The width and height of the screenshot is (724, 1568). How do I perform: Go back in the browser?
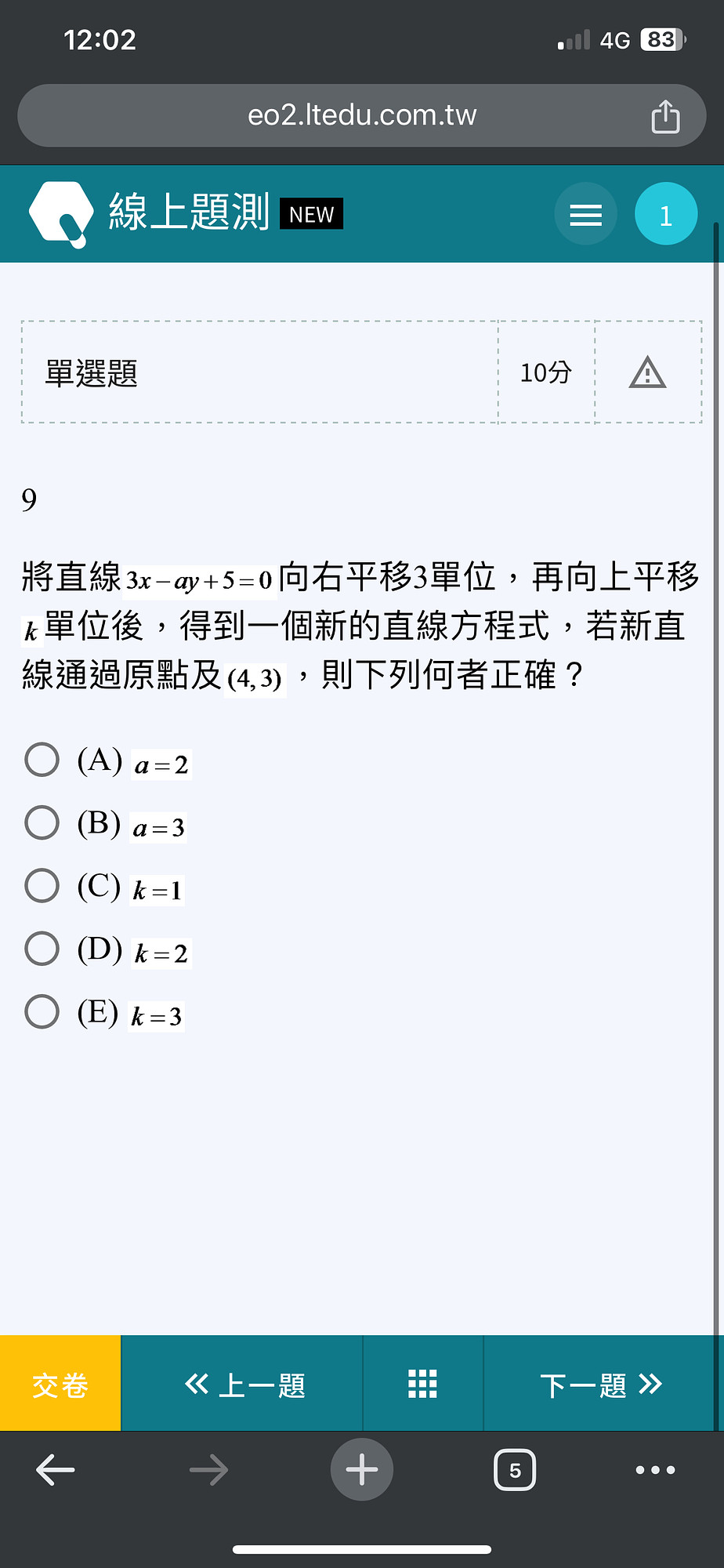[x=56, y=1470]
